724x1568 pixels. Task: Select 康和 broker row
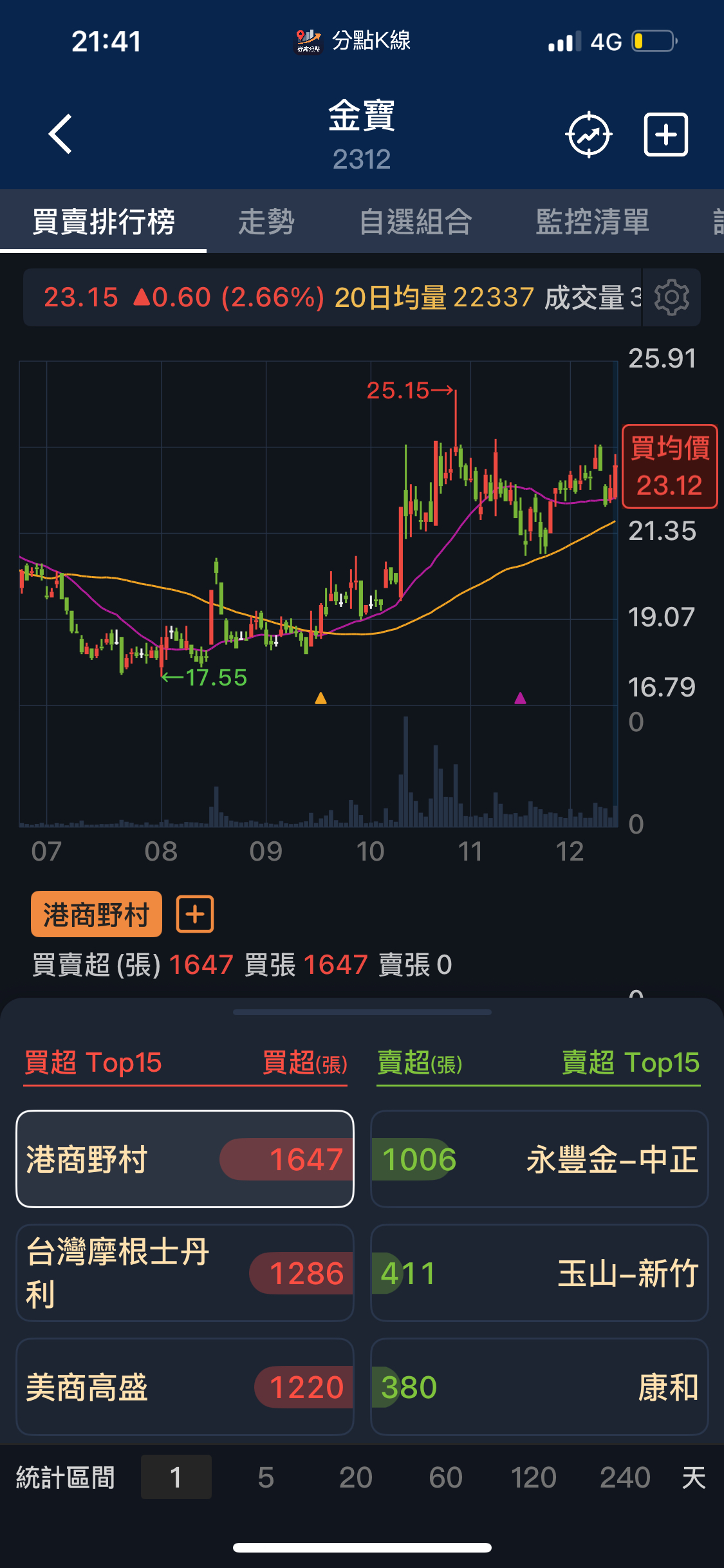(x=539, y=1386)
